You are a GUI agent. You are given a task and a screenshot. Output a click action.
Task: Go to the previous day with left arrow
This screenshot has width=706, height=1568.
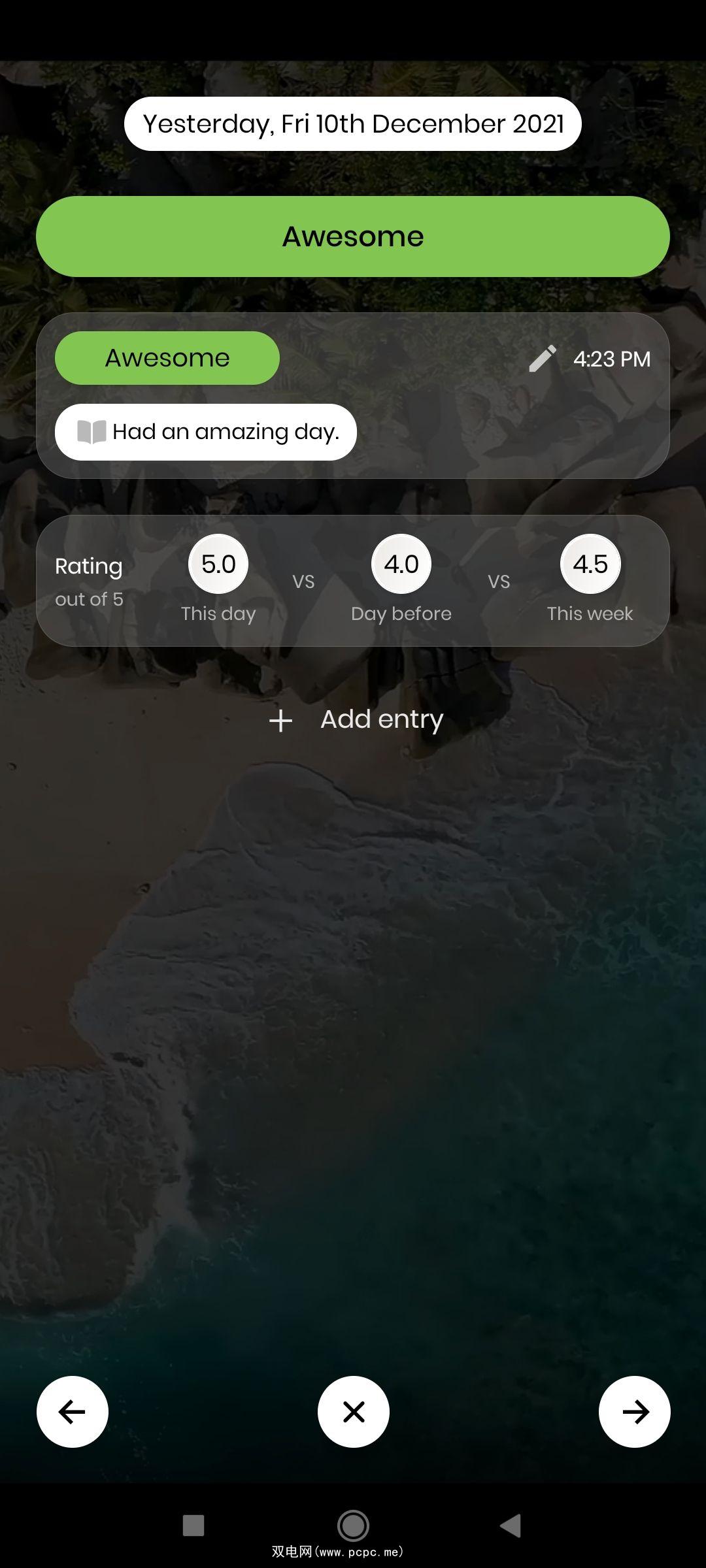[73, 1412]
